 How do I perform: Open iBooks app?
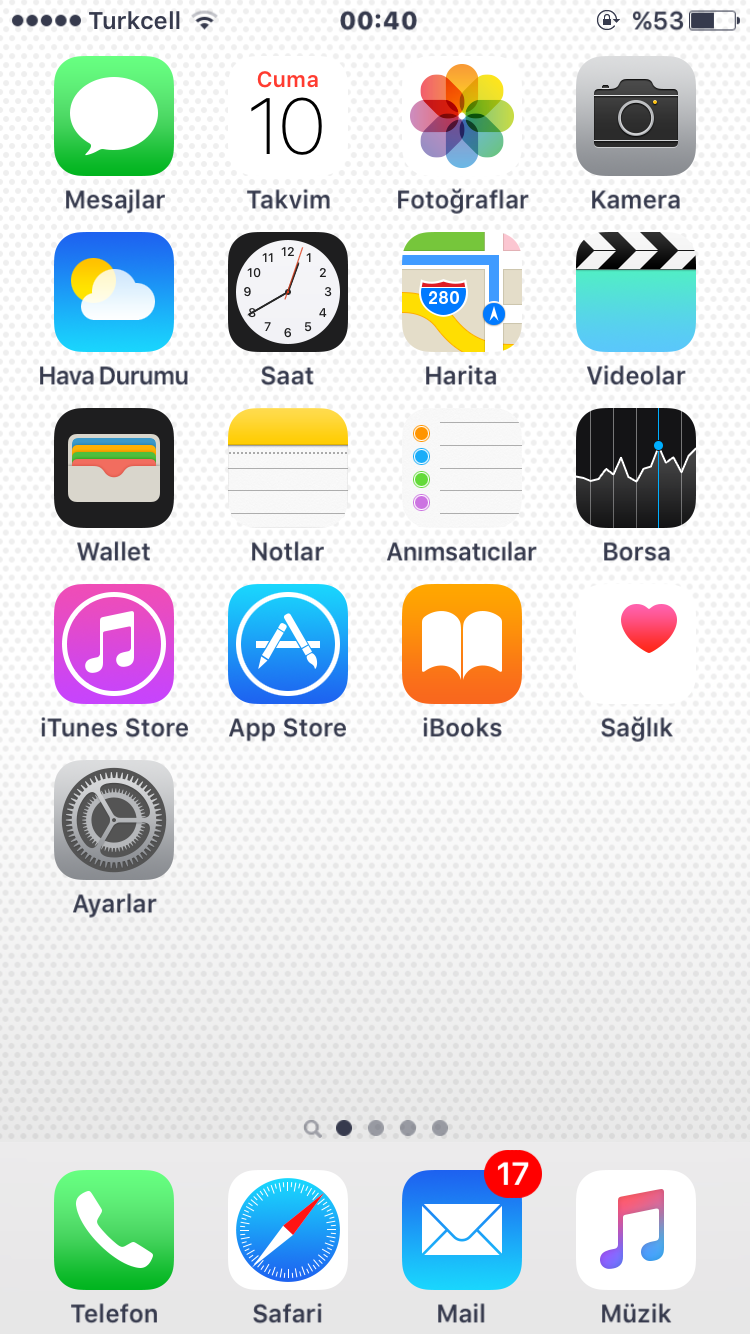462,644
